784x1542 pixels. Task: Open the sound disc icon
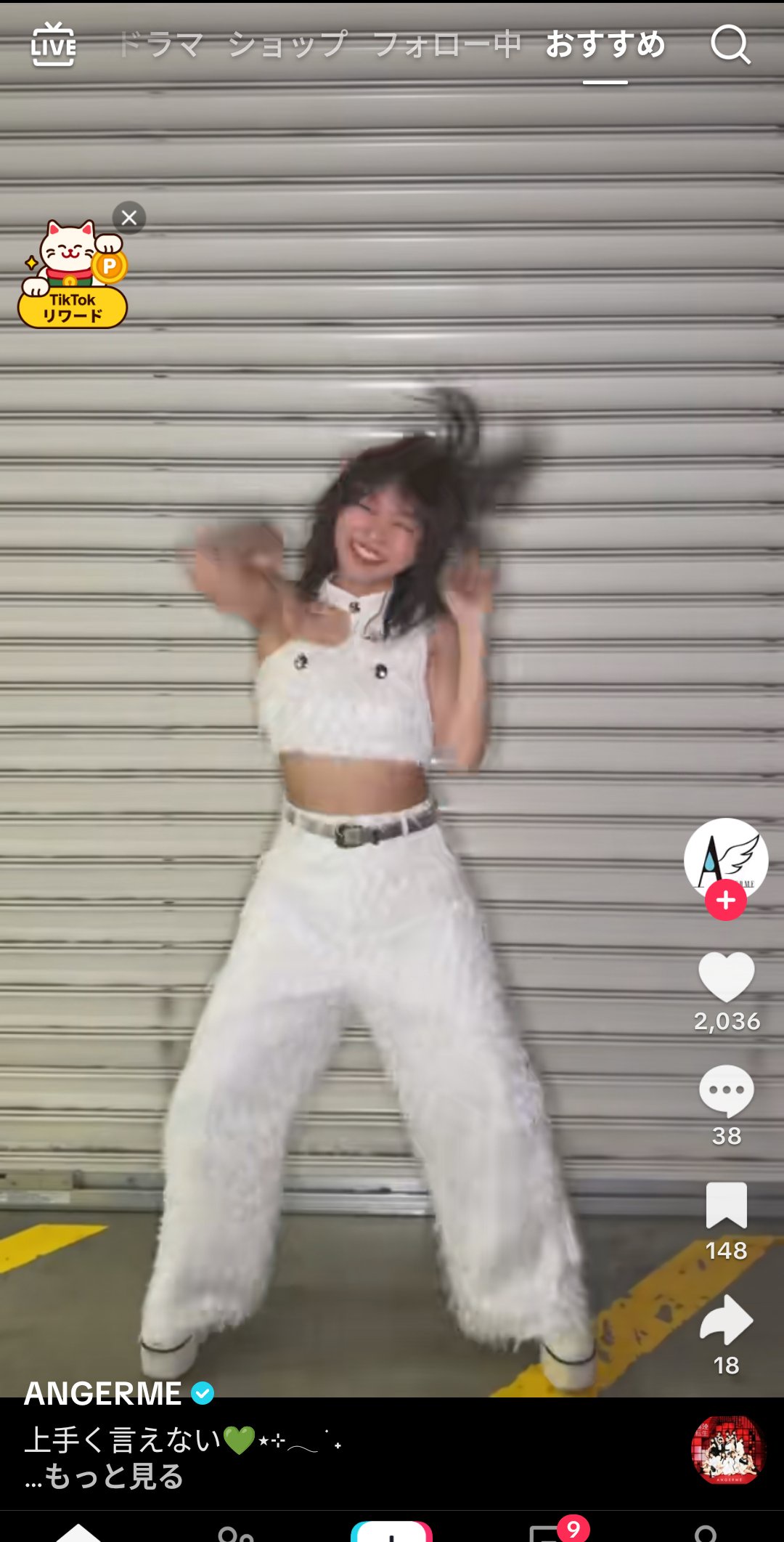click(727, 1450)
